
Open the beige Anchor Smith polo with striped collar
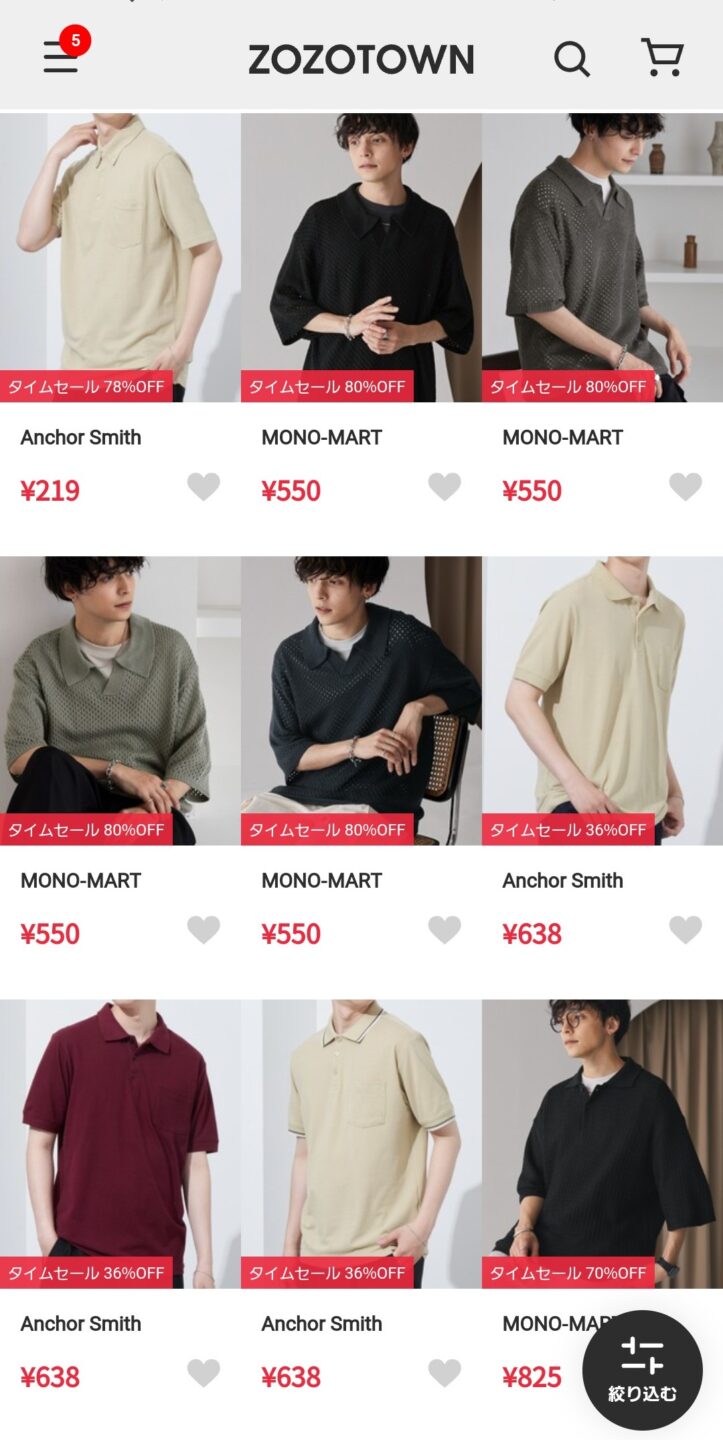click(x=361, y=1143)
